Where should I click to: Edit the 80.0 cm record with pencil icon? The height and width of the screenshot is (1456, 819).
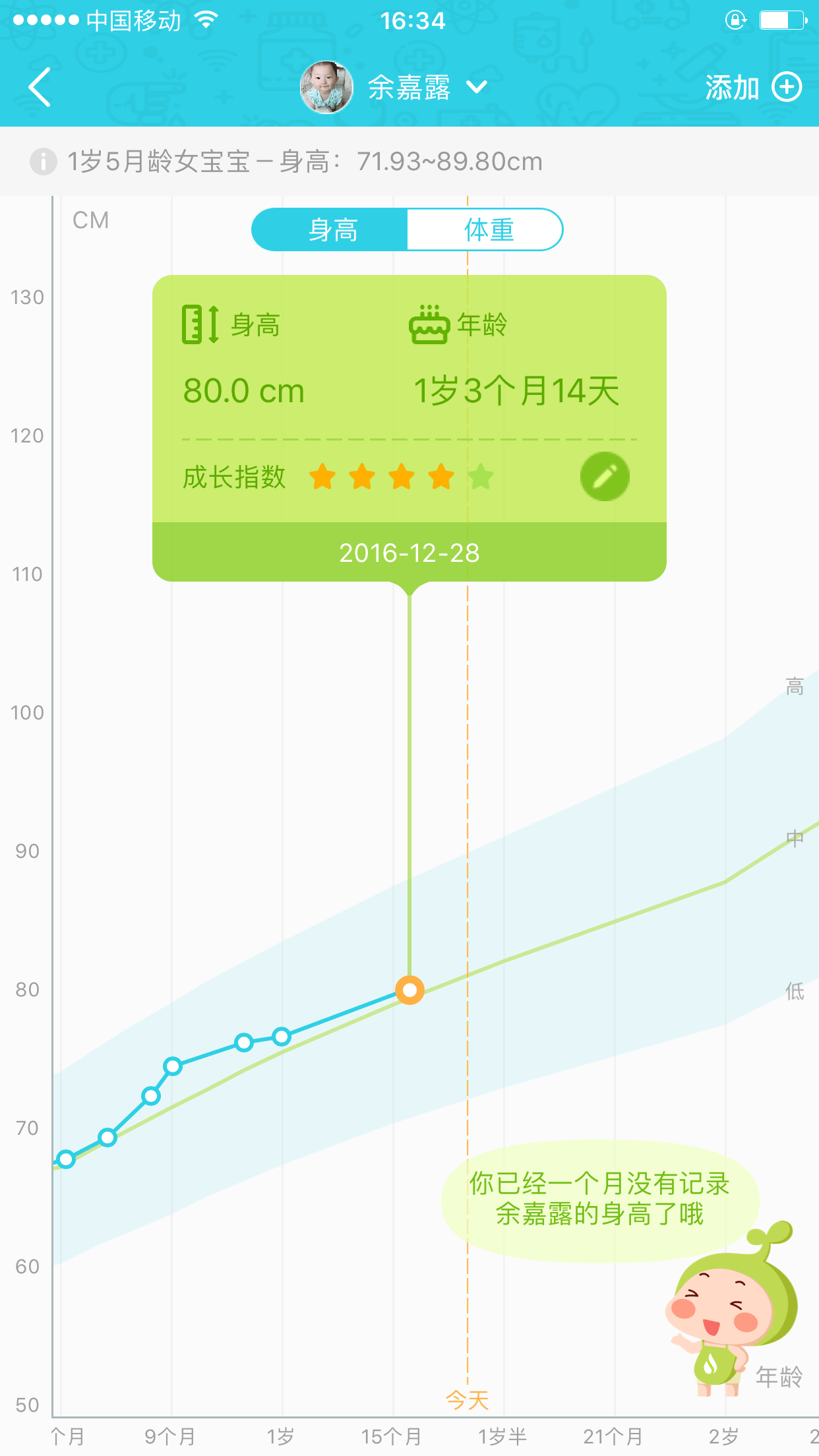pos(605,477)
